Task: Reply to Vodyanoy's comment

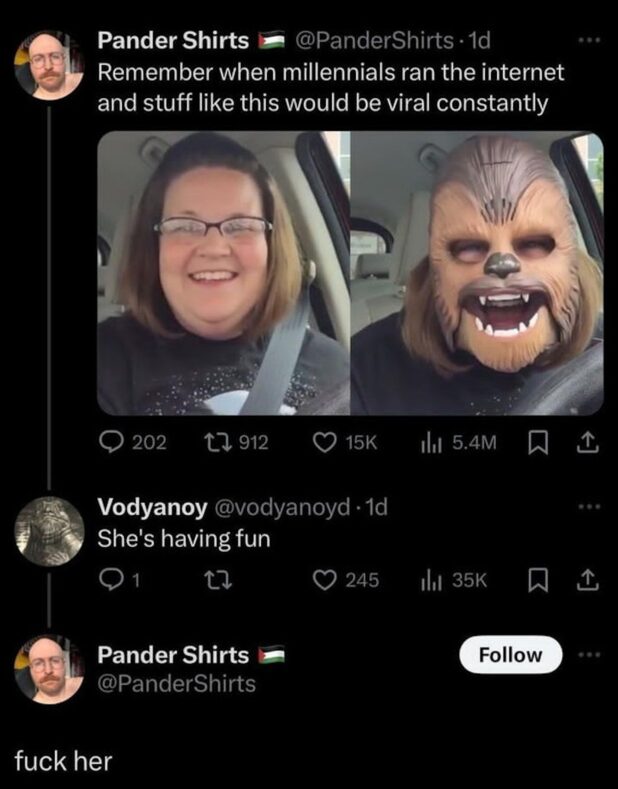Action: point(108,580)
